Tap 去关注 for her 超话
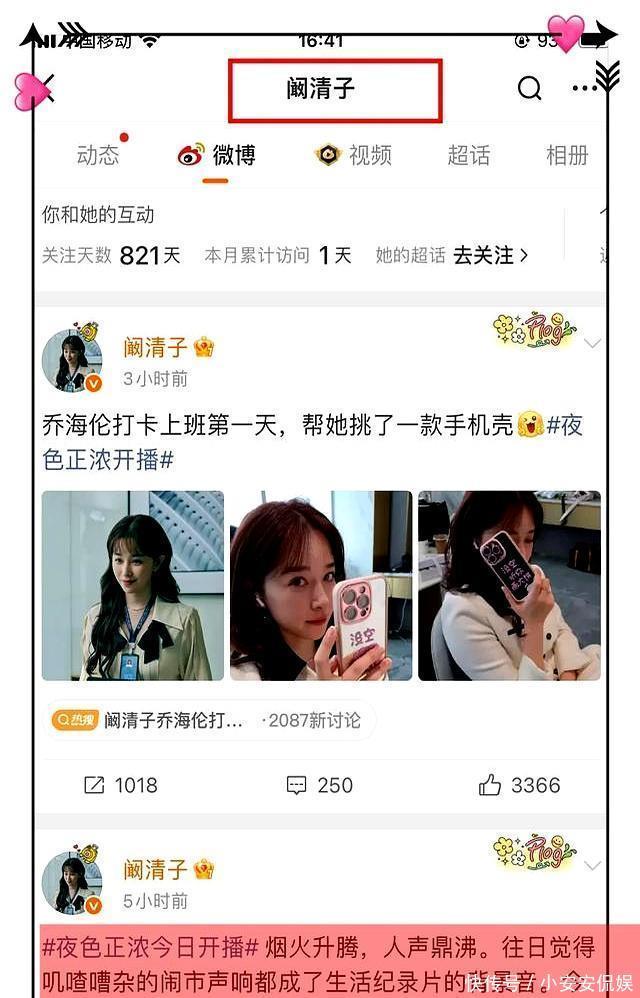This screenshot has width=640, height=998. (x=490, y=256)
